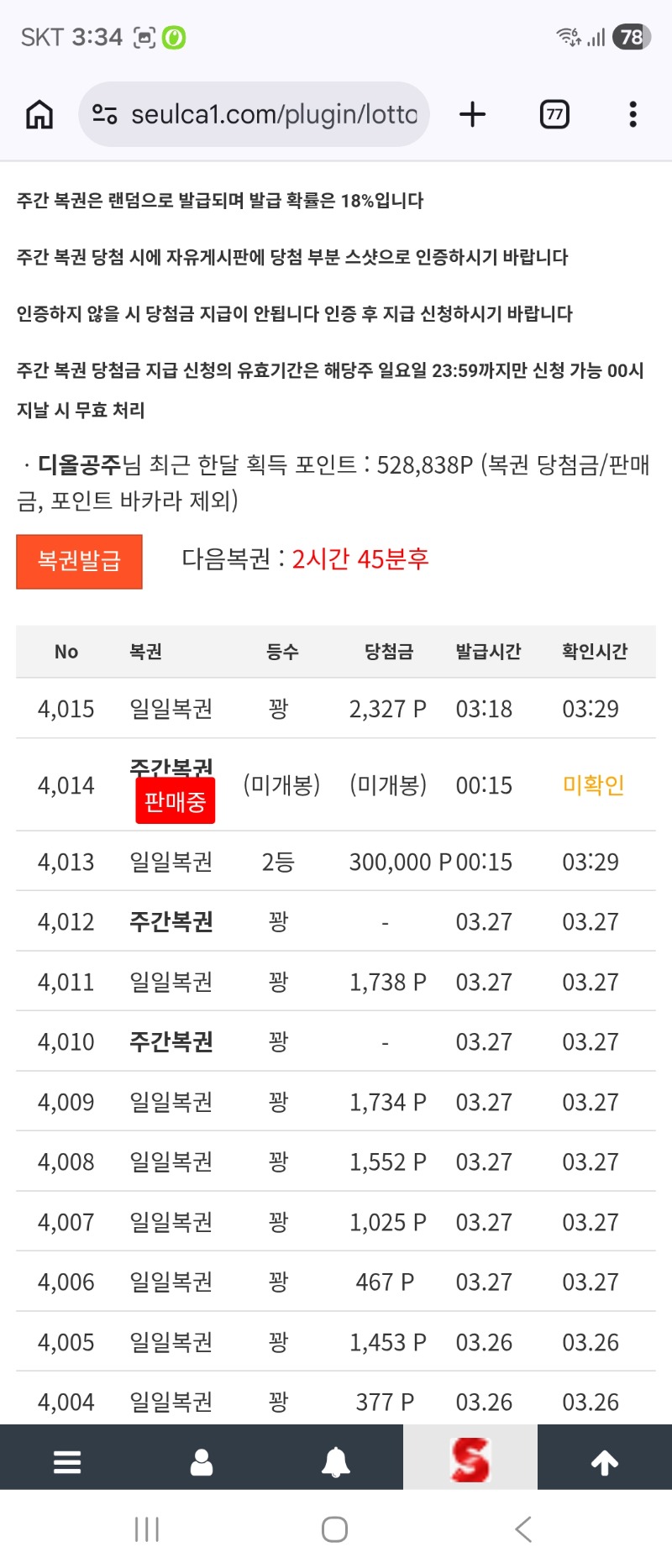This screenshot has width=672, height=1568.
Task: Open the browser overflow menu
Action: pos(633,114)
